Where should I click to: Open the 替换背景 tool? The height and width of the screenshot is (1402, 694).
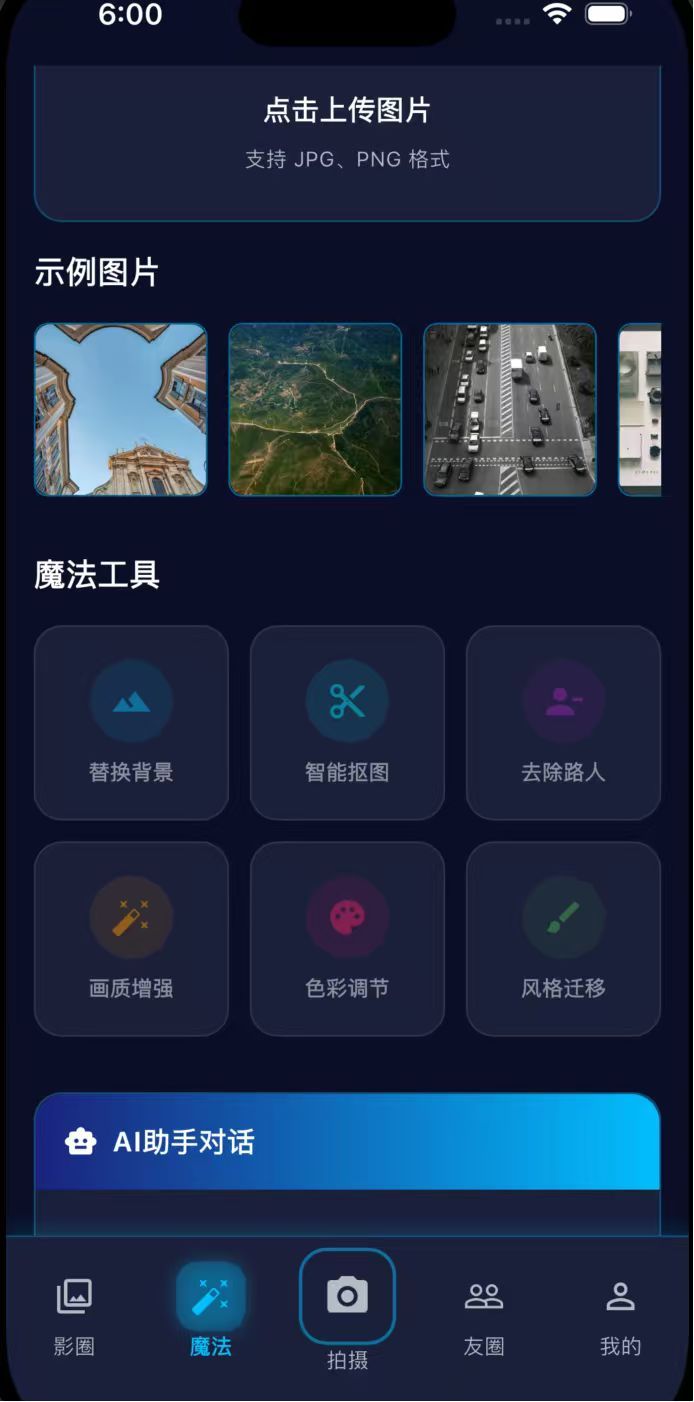click(x=131, y=723)
